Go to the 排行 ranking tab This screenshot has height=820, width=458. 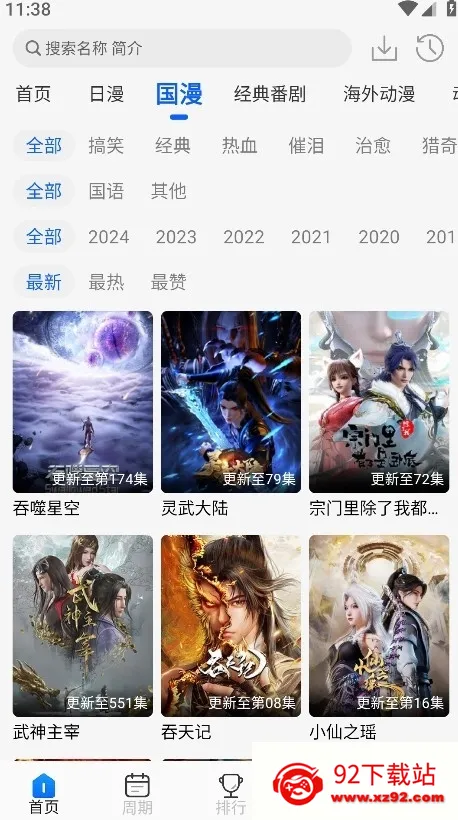231,793
